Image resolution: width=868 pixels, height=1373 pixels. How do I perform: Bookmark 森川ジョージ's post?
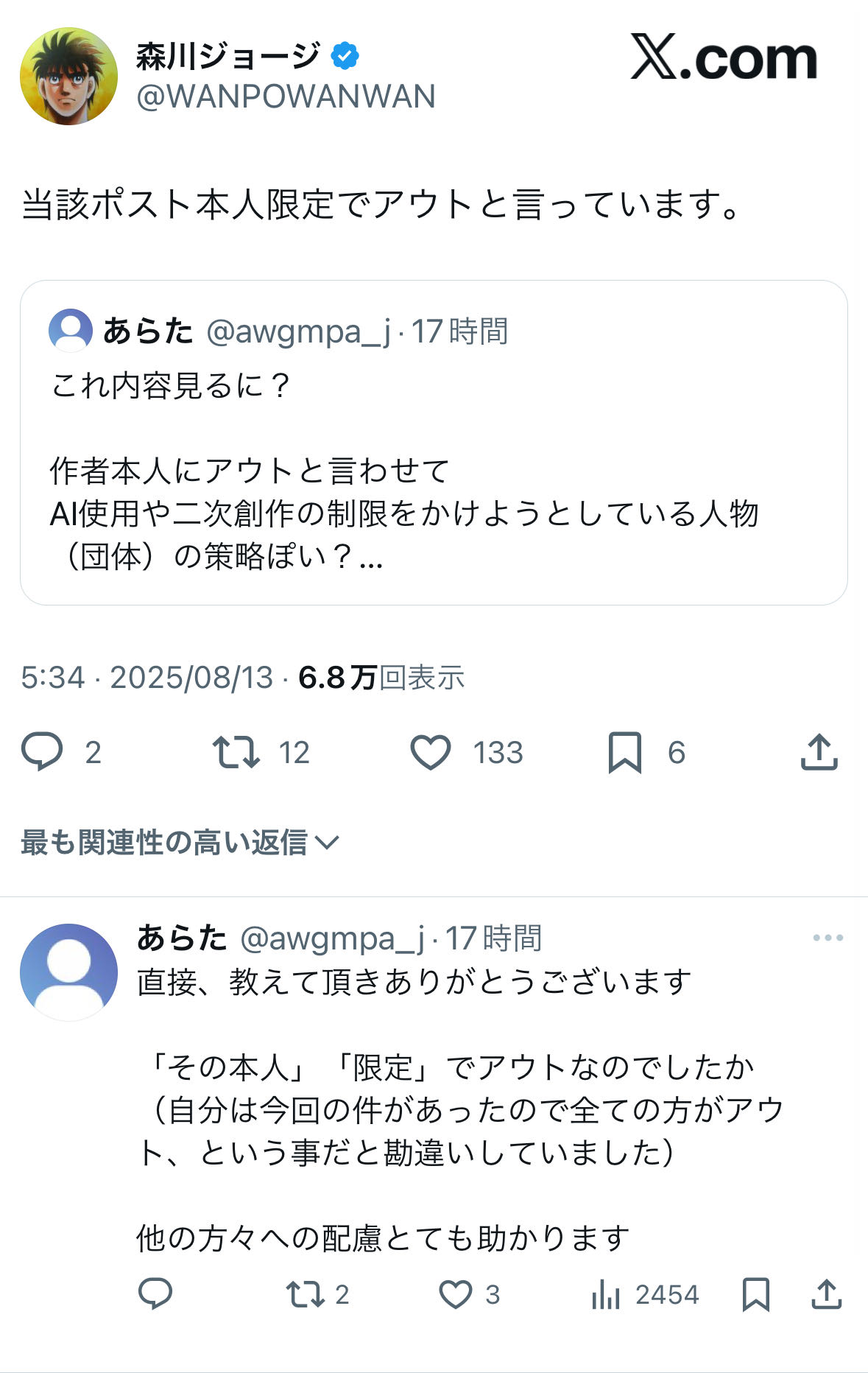624,752
